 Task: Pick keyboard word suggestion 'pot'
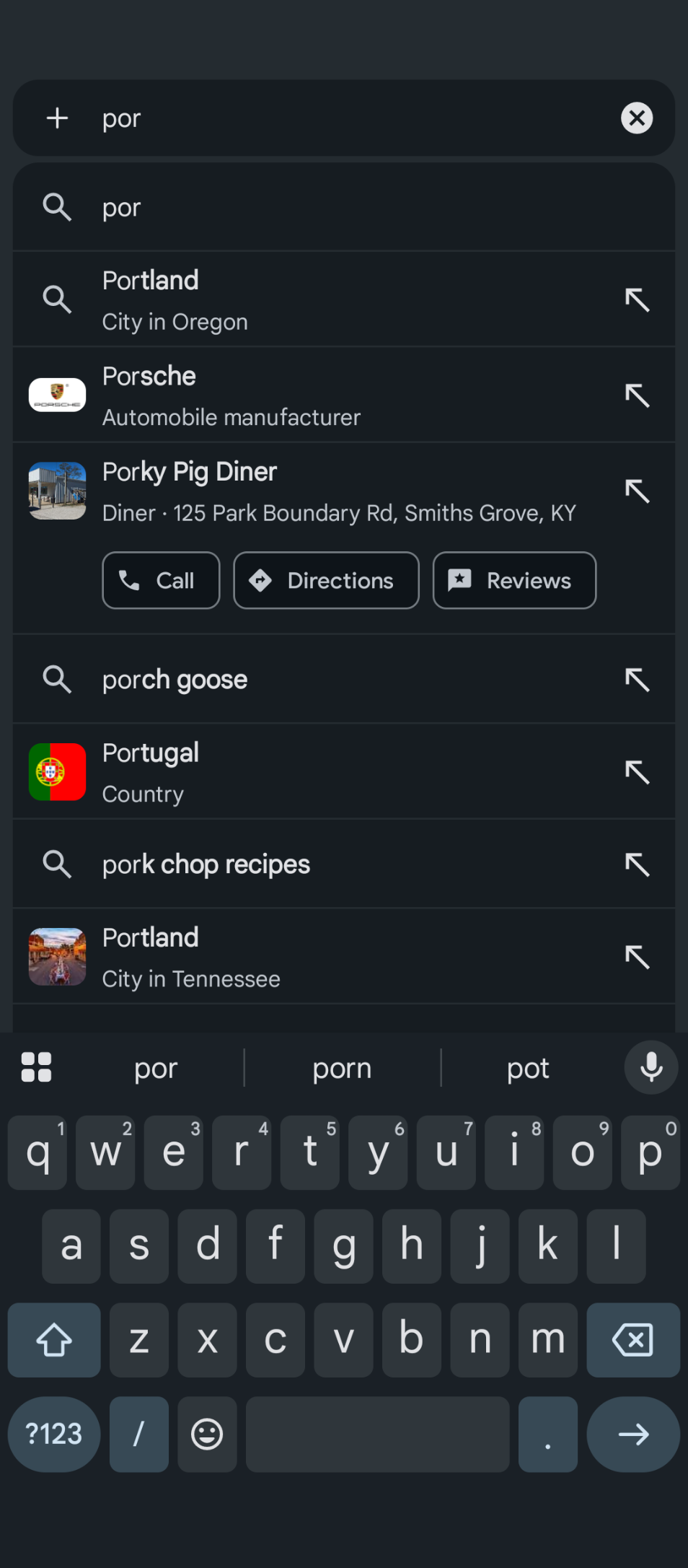click(528, 1069)
